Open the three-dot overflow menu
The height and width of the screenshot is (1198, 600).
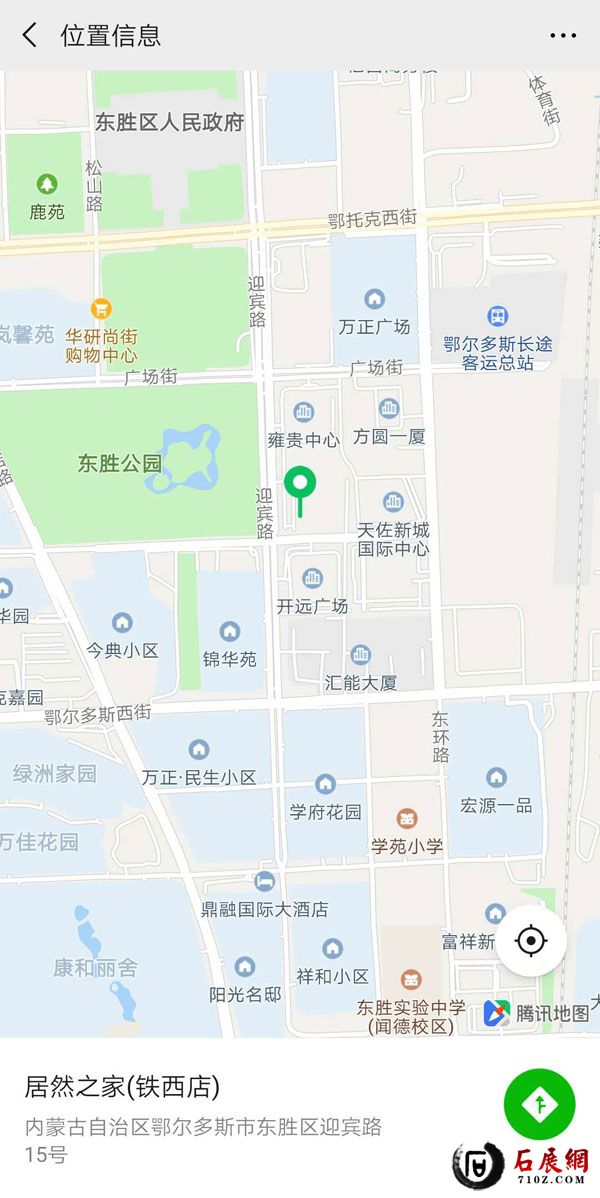pos(563,36)
